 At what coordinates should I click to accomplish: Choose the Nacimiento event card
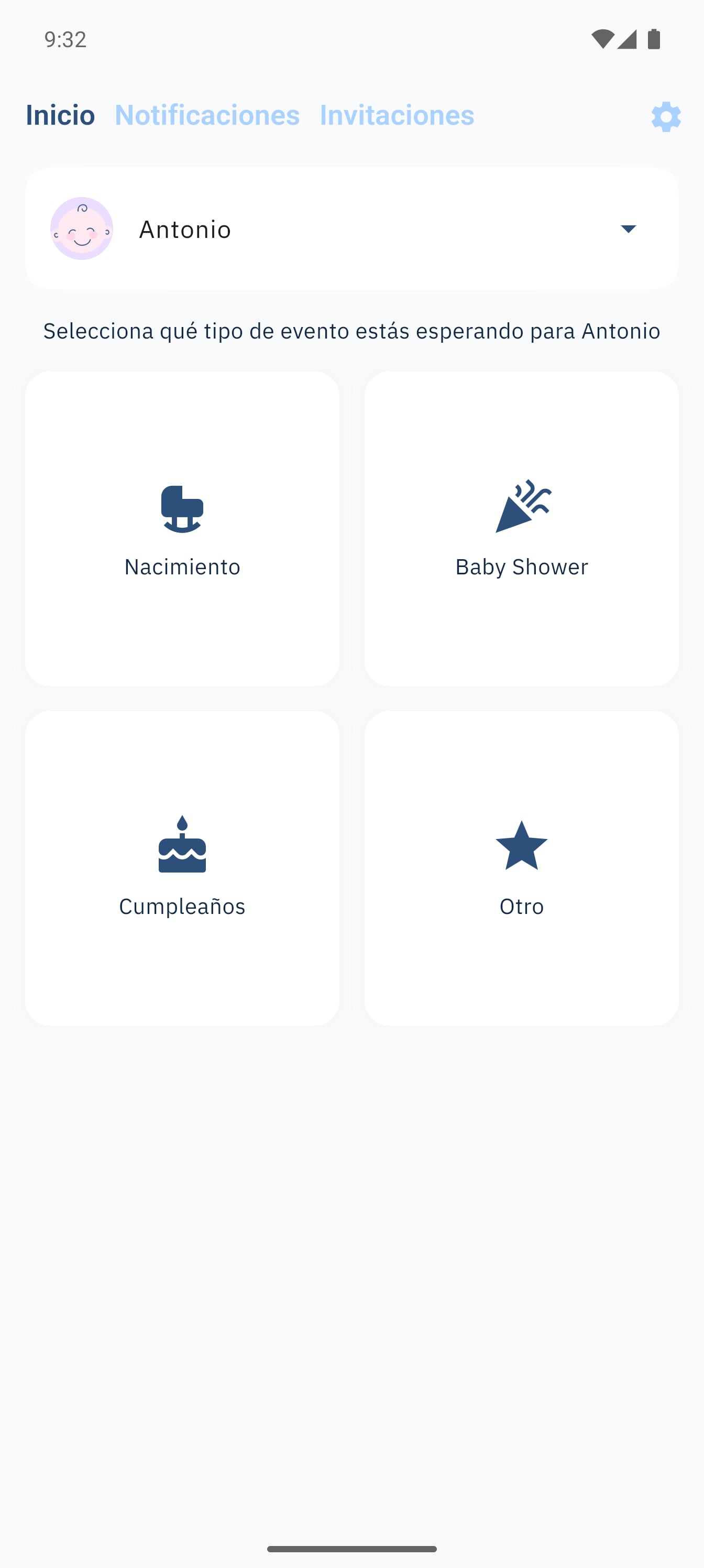click(182, 529)
